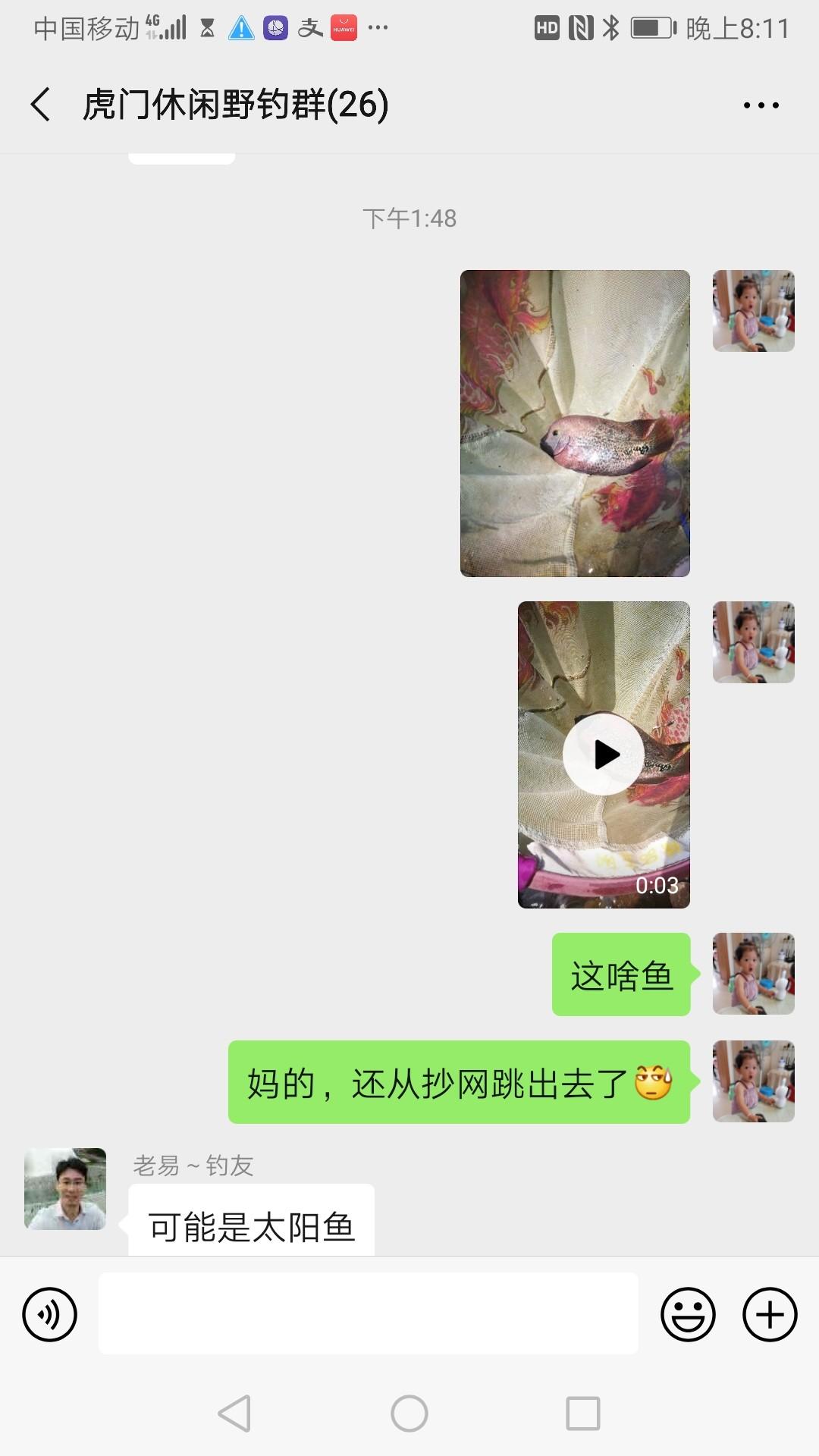
Task: Go back from the 虎门休闲野钓群 chat
Action: tap(41, 105)
